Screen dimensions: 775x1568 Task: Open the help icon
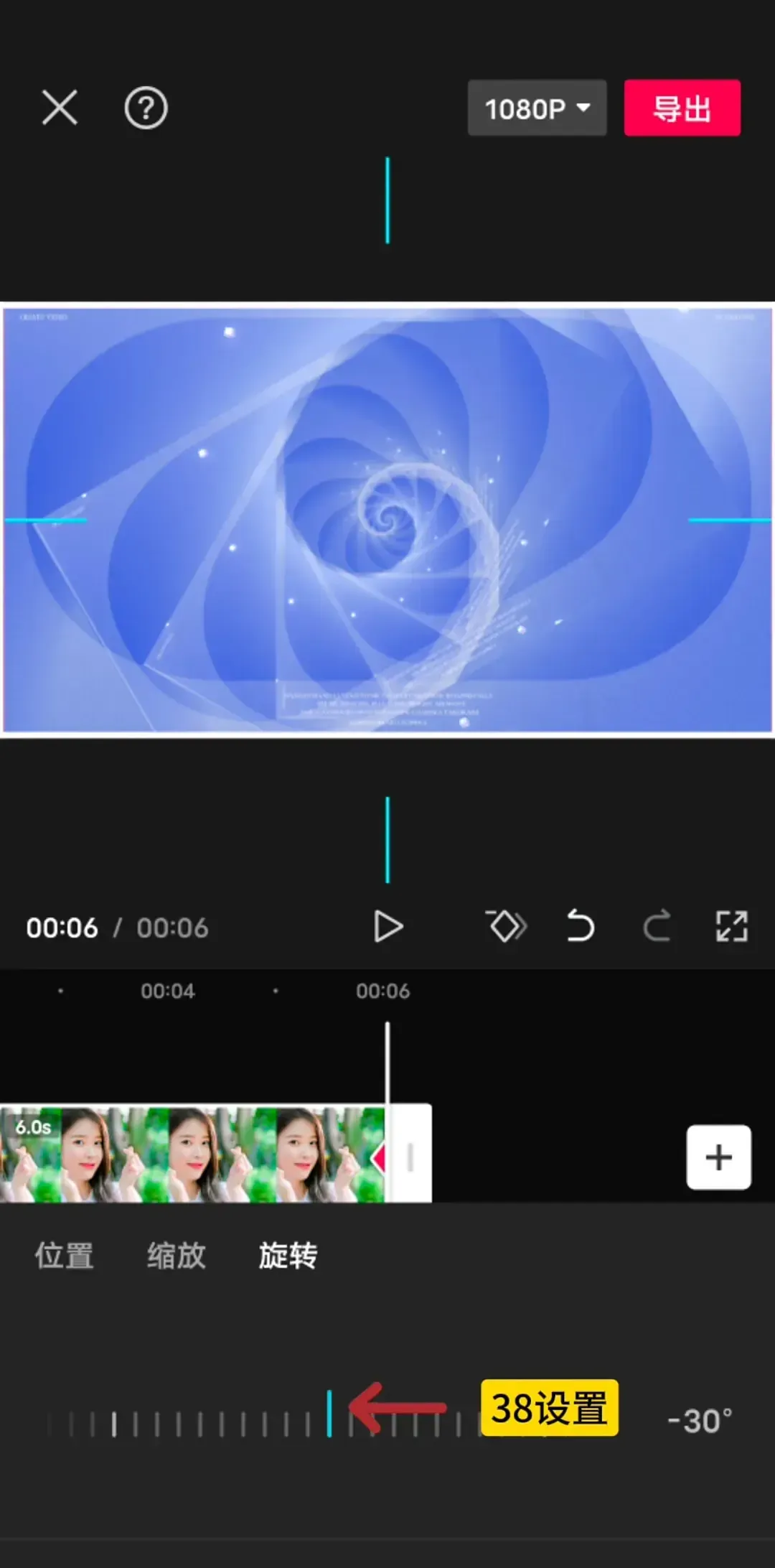(x=146, y=108)
